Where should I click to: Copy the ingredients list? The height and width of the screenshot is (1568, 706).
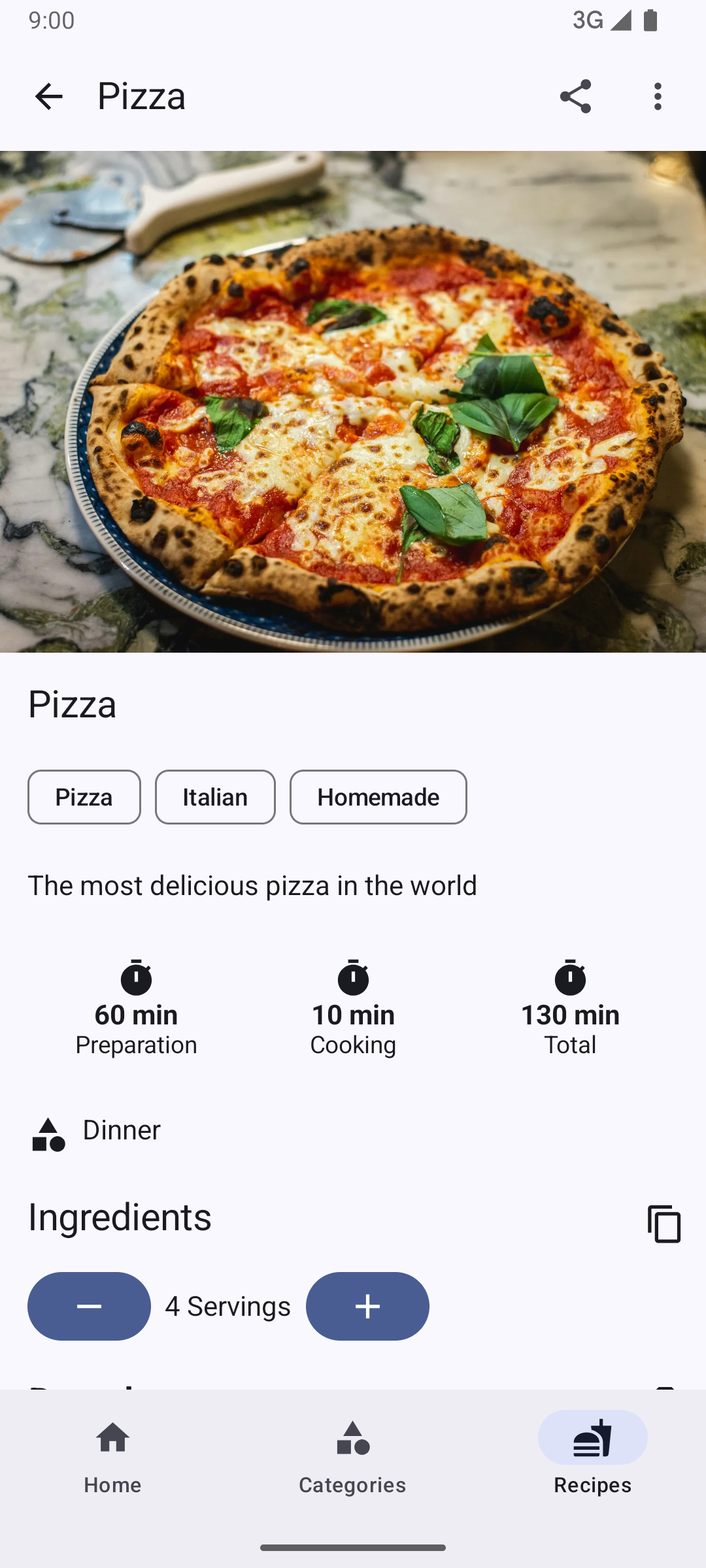664,1223
